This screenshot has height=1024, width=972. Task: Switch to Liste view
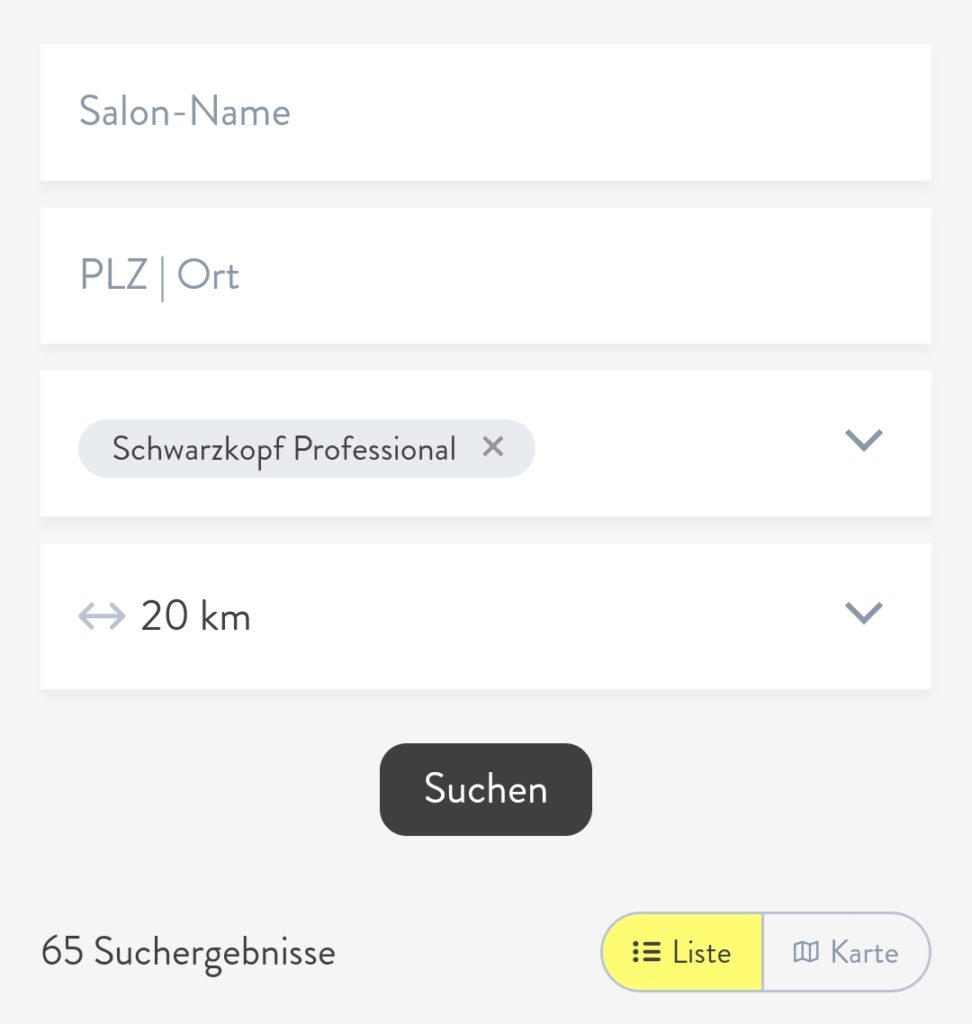[x=682, y=952]
